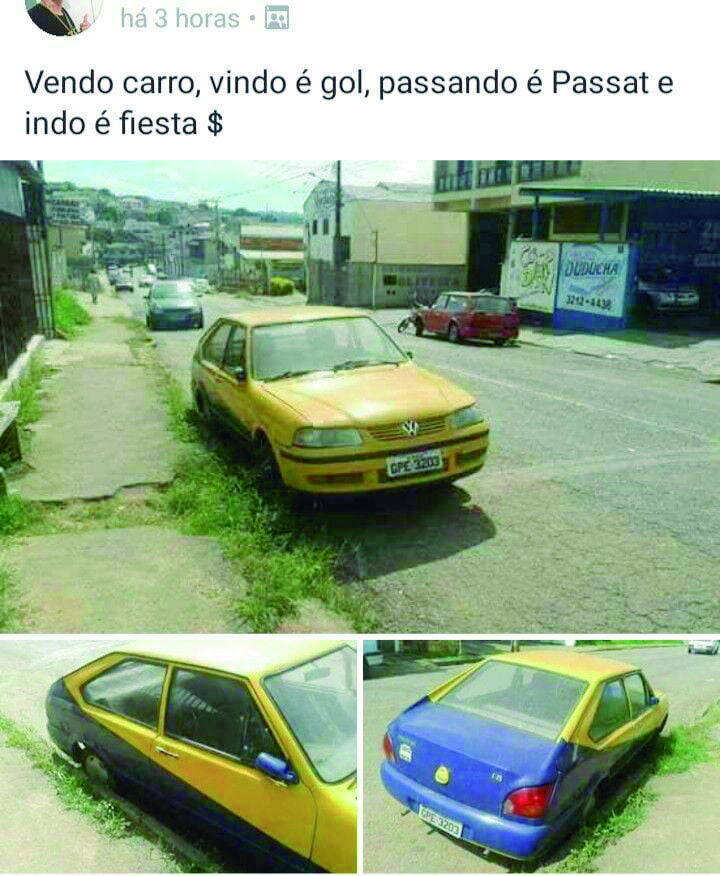Open the poster's profile picture

(x=62, y=14)
